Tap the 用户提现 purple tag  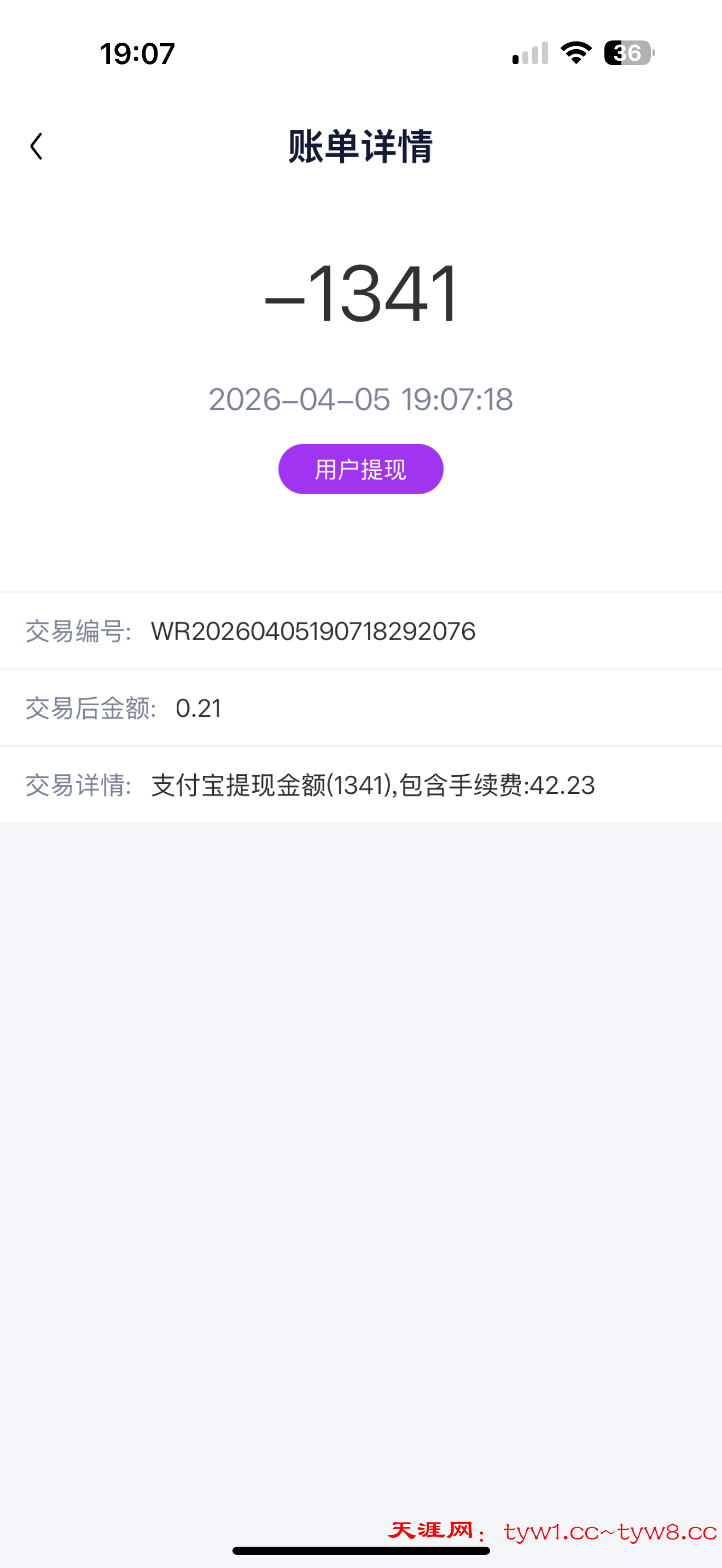360,469
